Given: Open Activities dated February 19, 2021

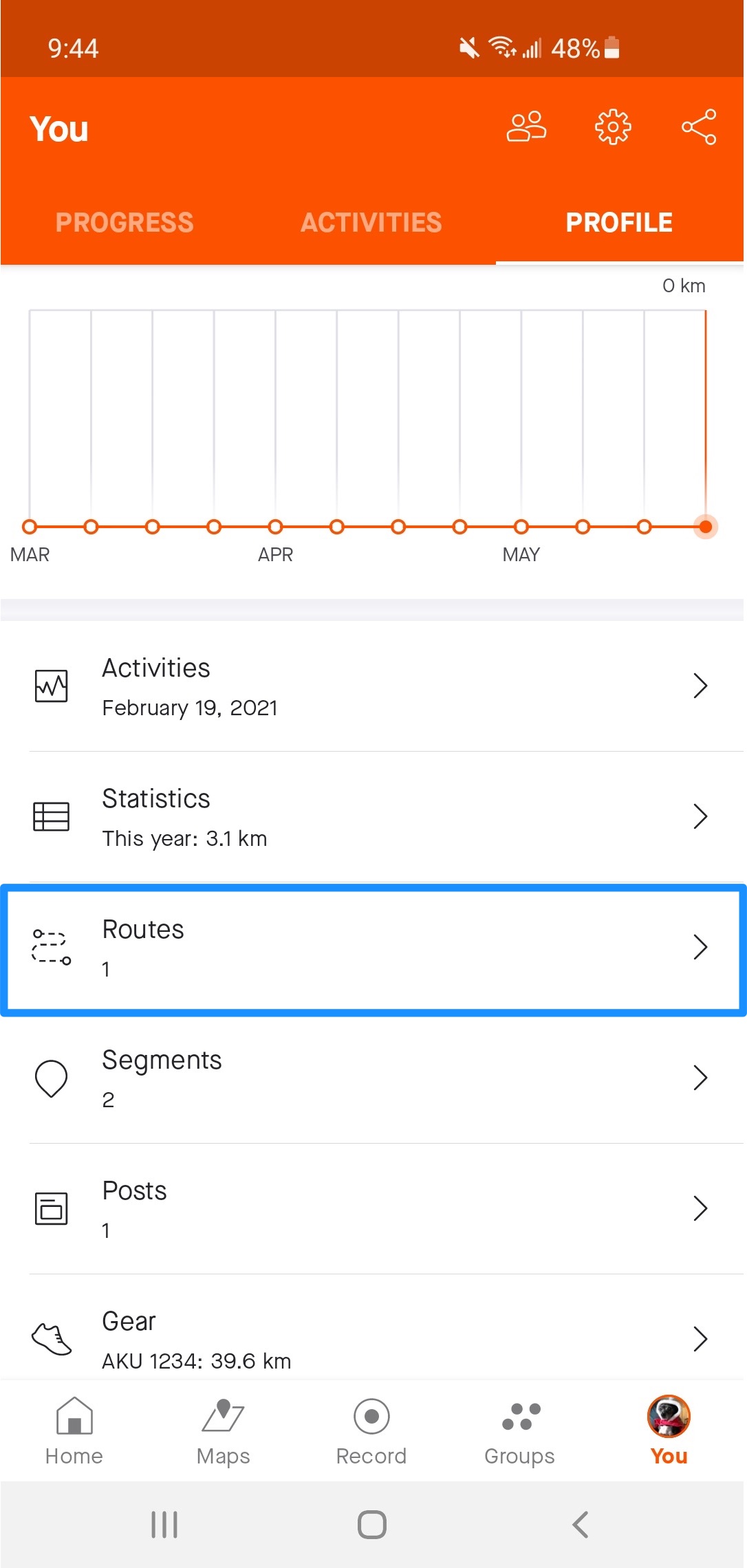Looking at the screenshot, I should point(373,685).
